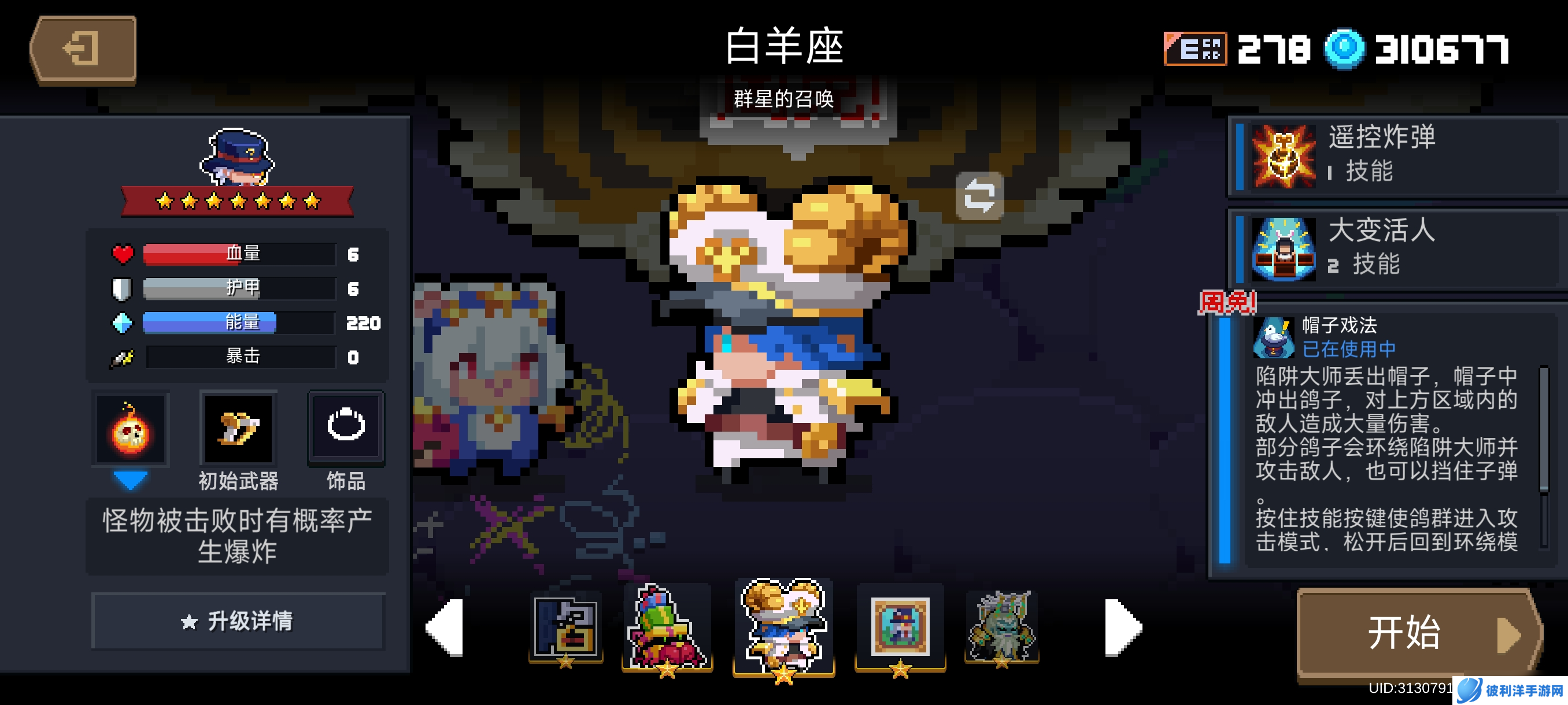Select the 白羊座 Aries skin thumbnail

pos(783,625)
